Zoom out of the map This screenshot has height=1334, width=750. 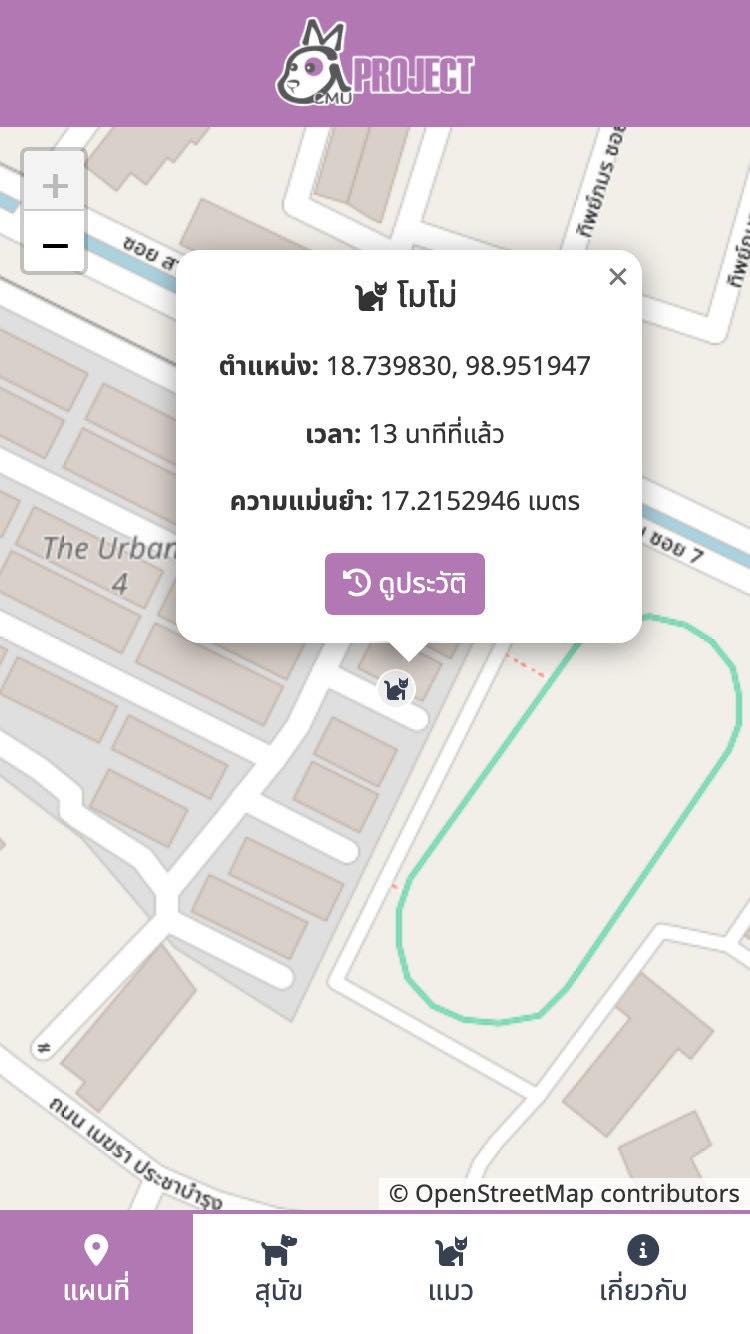(x=55, y=242)
